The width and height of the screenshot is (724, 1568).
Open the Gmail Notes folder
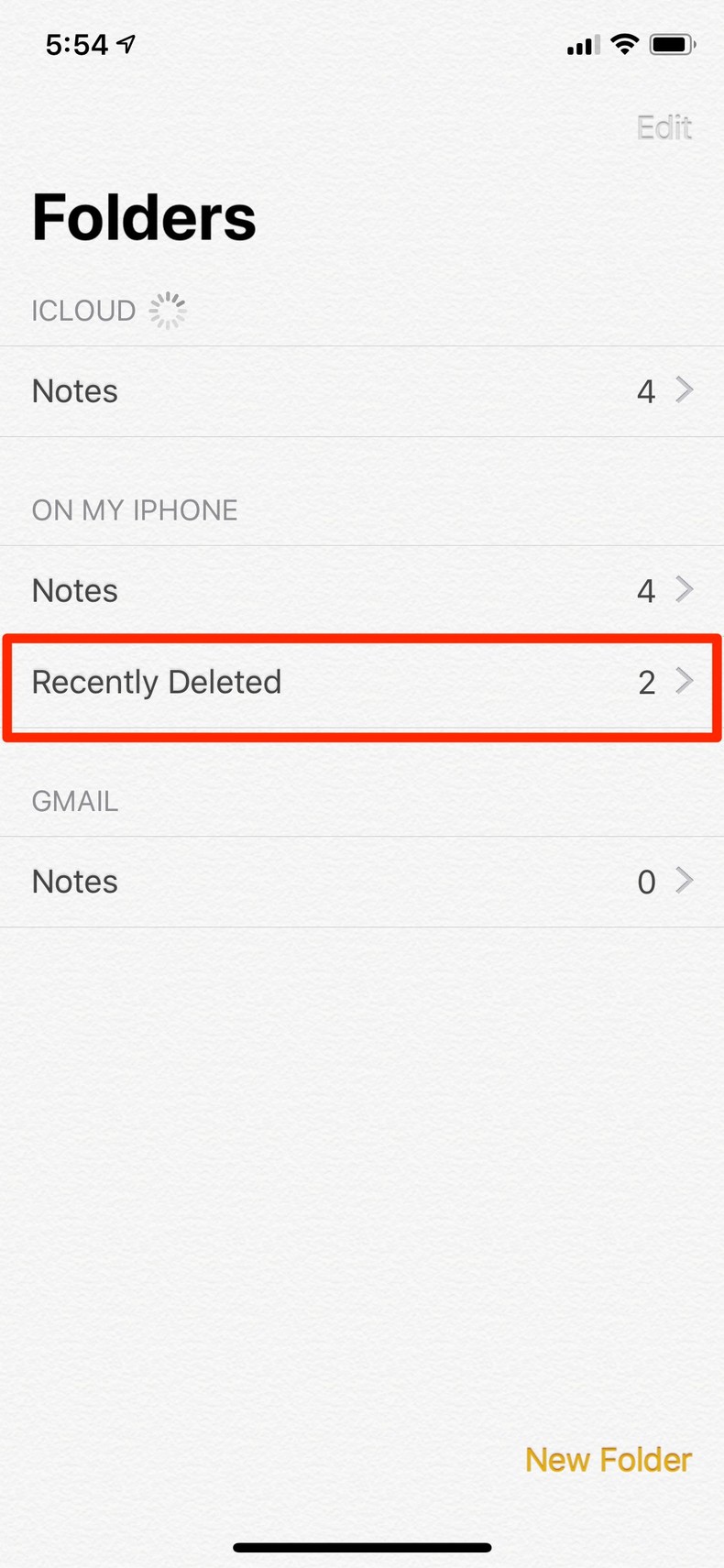coord(361,882)
